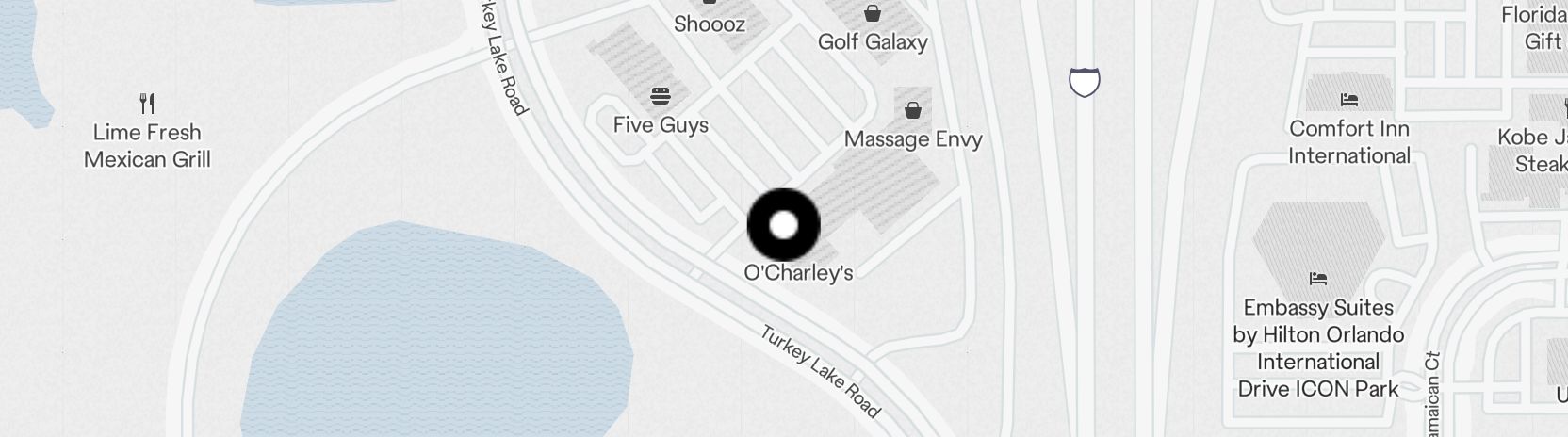Tap the Lime Fresh Mexican Grill marker
This screenshot has height=437, width=1568.
click(x=147, y=103)
